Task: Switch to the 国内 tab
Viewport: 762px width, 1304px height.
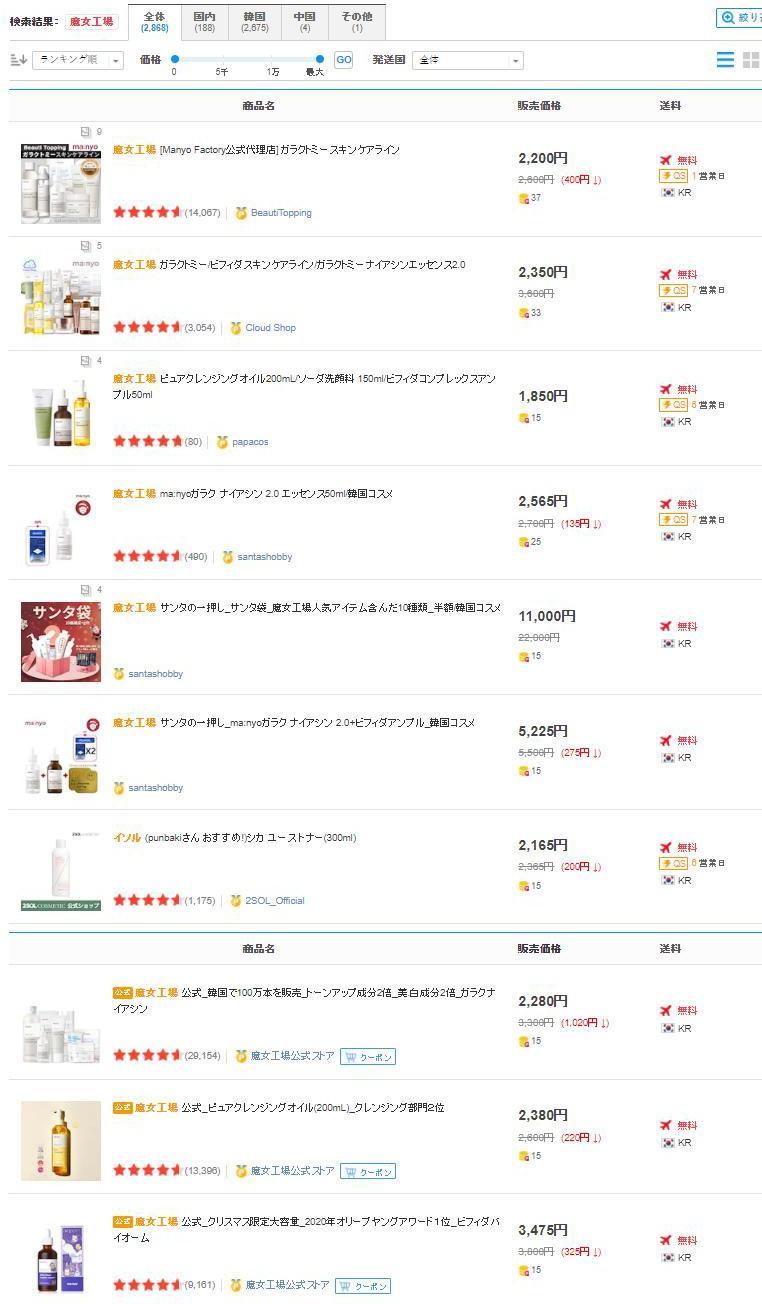Action: 205,21
